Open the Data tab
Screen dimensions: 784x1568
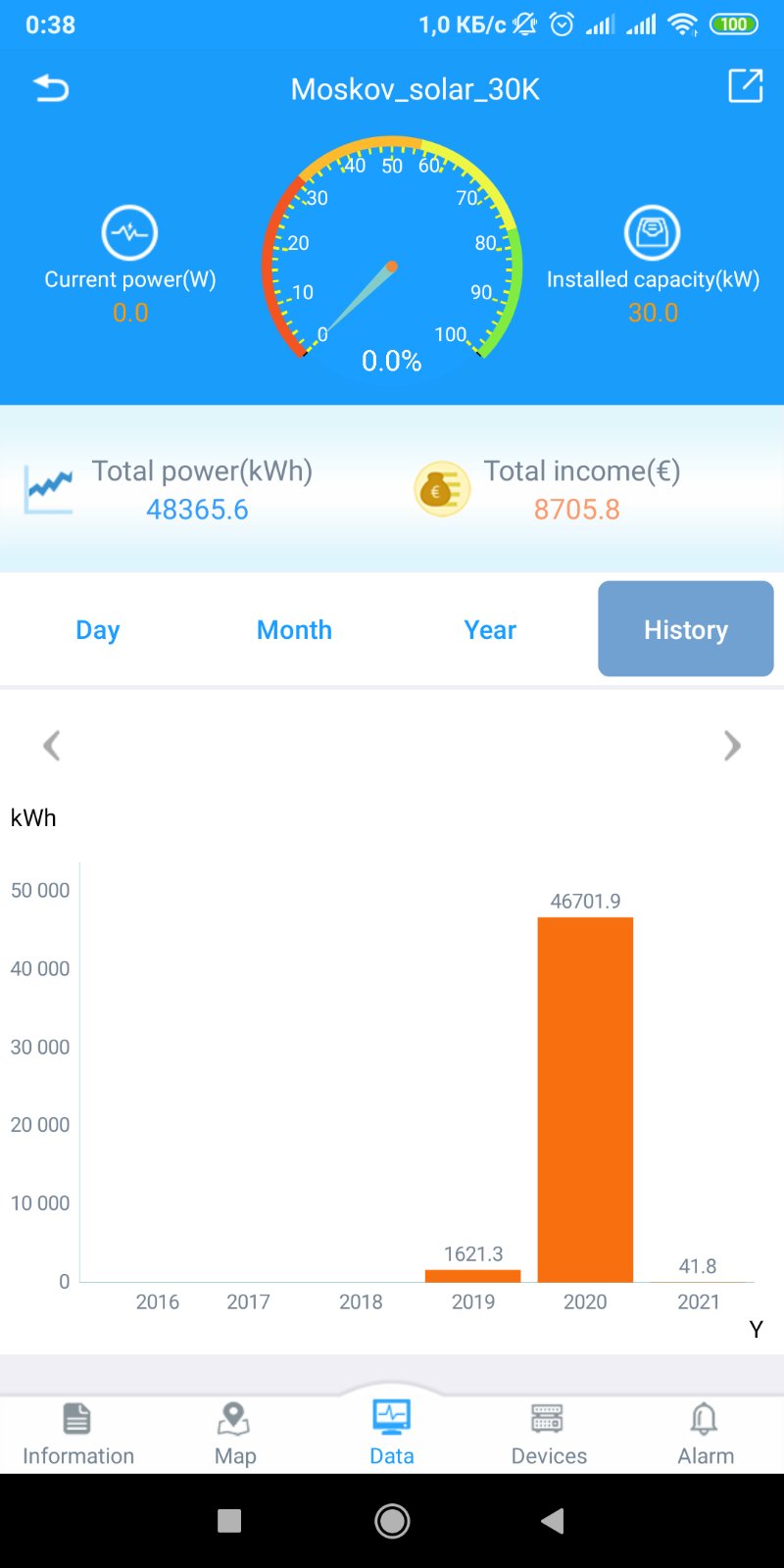[392, 1434]
